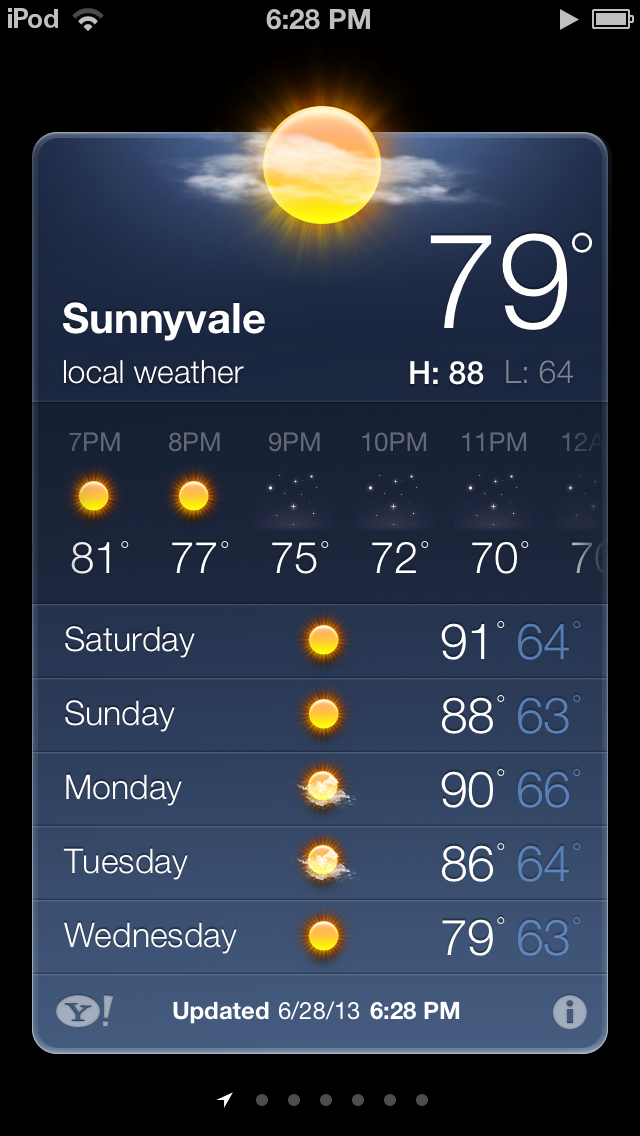Open the Yahoo! weather page link
The image size is (640, 1136).
pyautogui.click(x=84, y=1012)
